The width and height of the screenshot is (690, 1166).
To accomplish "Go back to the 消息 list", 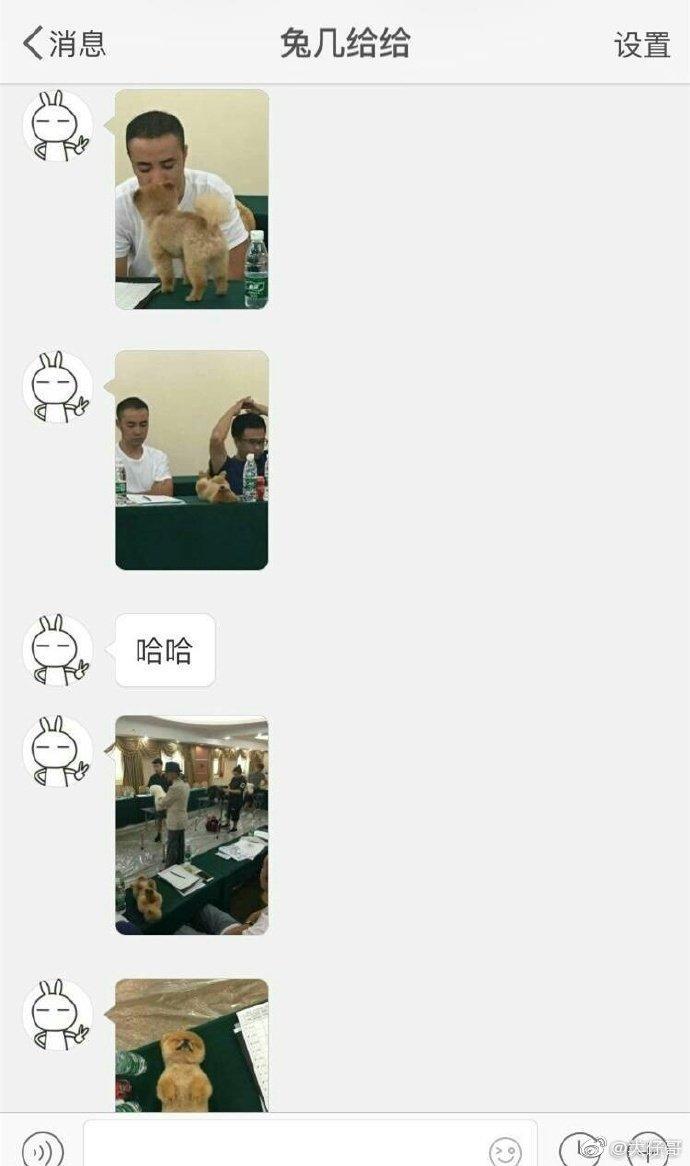I will pyautogui.click(x=64, y=44).
